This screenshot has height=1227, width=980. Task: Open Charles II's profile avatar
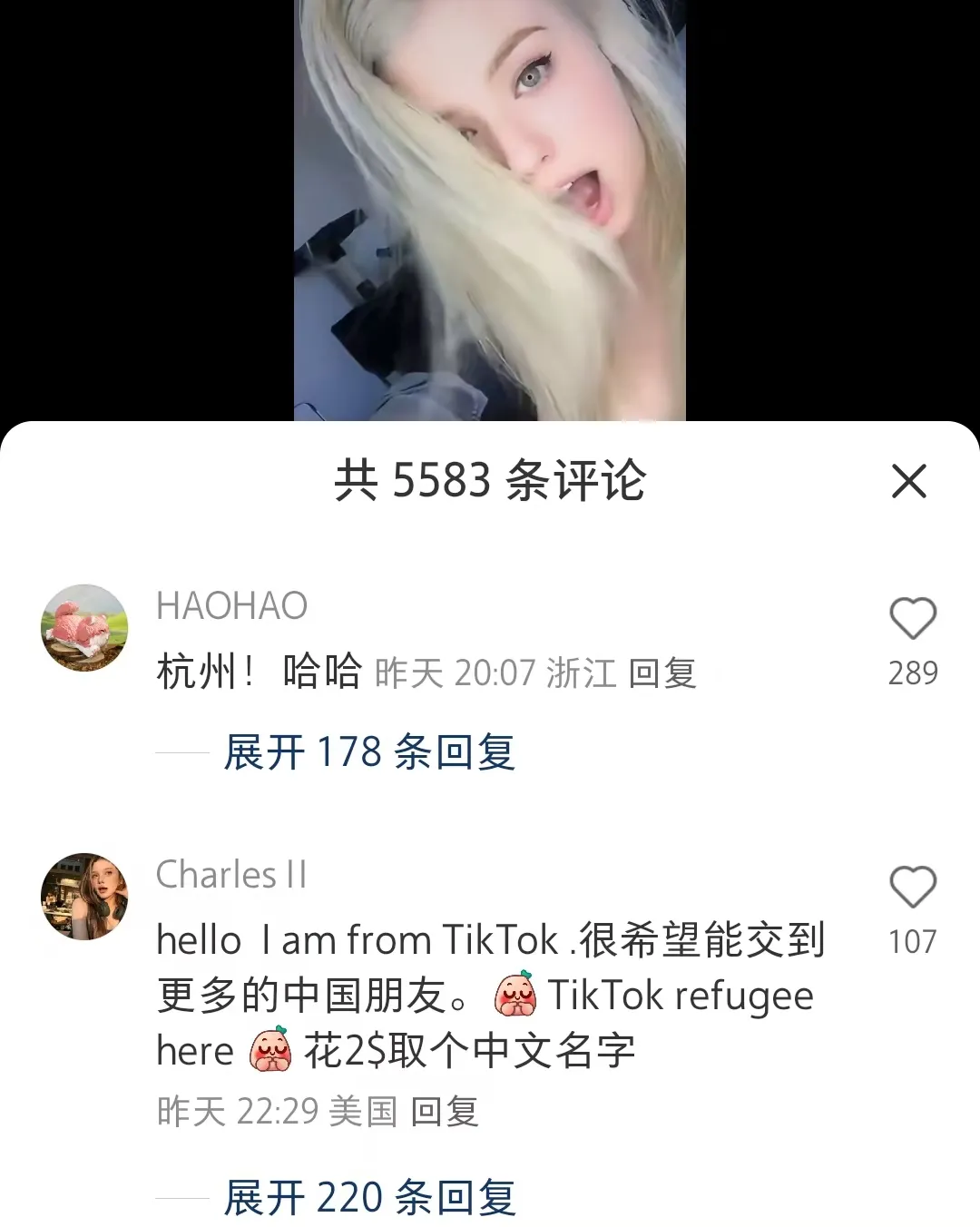click(84, 896)
